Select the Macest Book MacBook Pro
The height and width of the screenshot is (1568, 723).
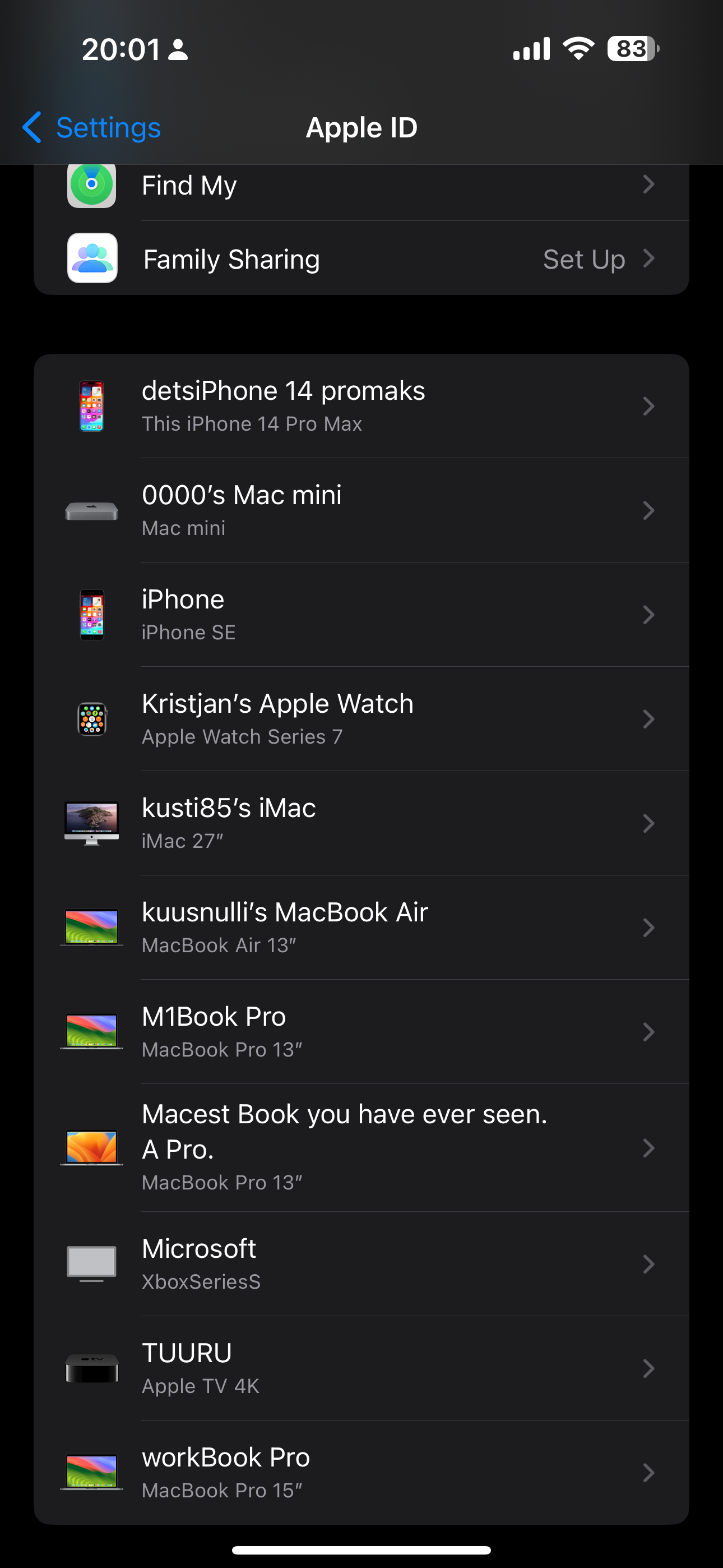pyautogui.click(x=361, y=1148)
